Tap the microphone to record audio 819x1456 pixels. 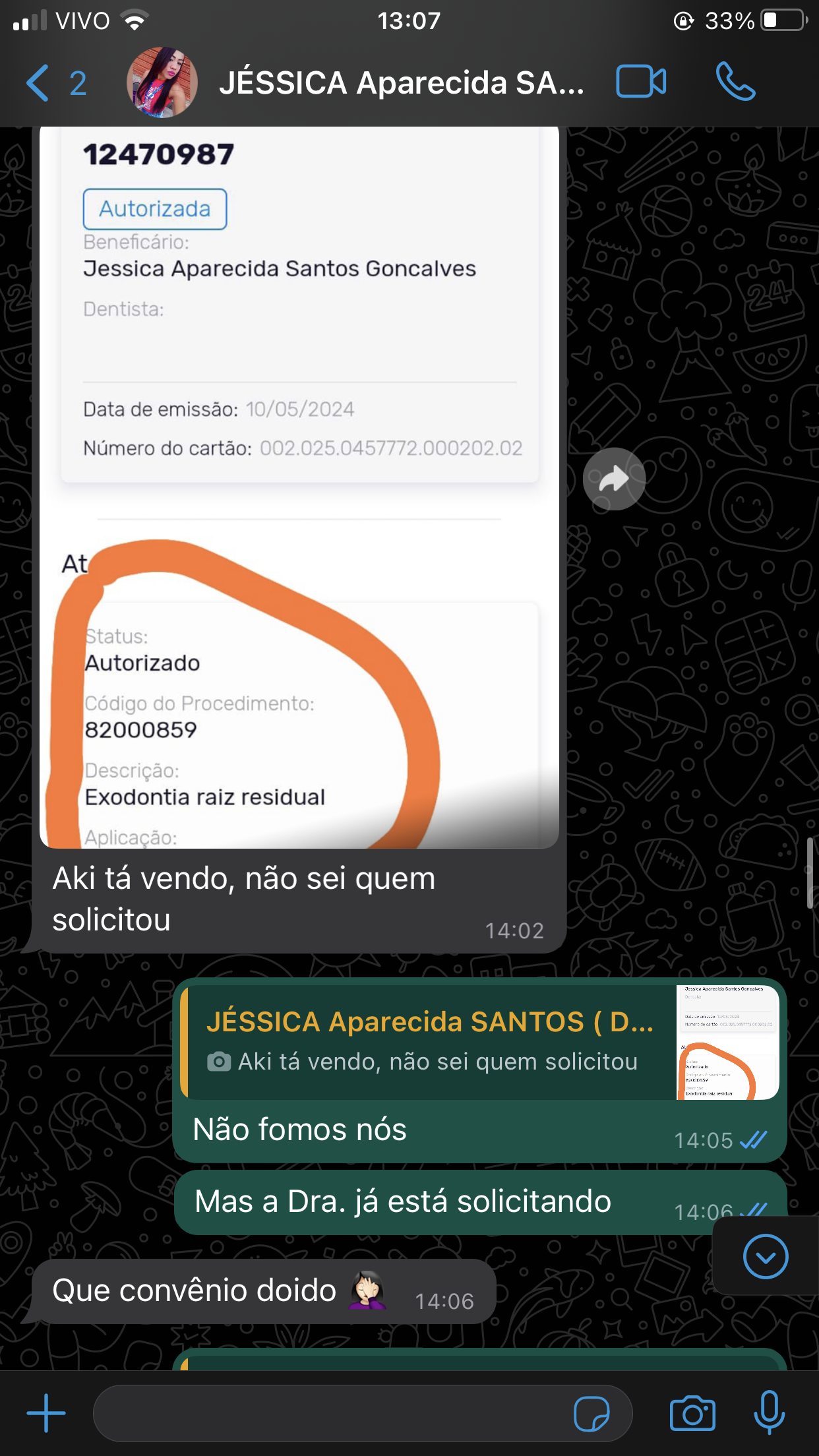[x=769, y=1413]
